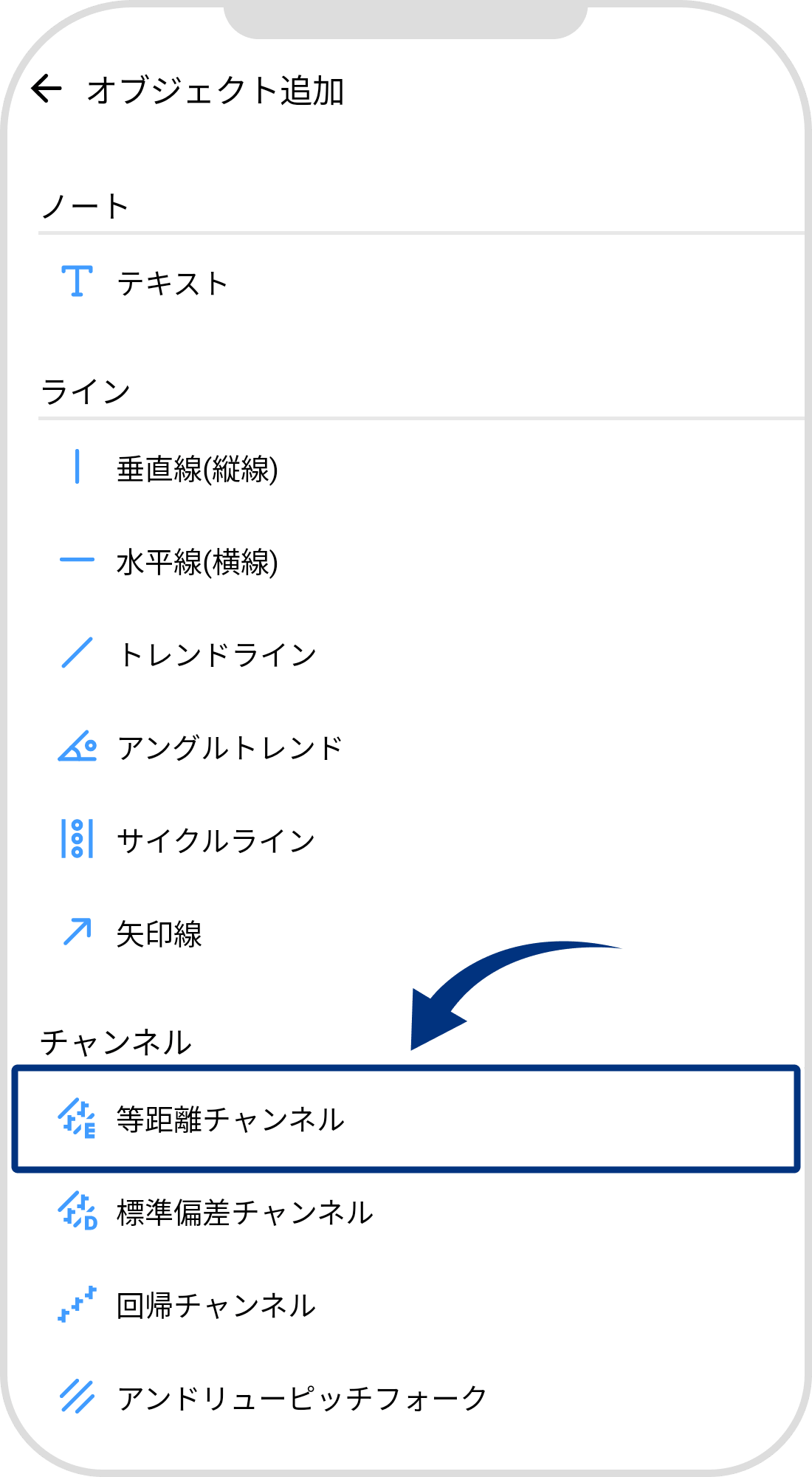The width and height of the screenshot is (812, 1477).
Task: Select the equidistant channel icon
Action: (78, 1120)
